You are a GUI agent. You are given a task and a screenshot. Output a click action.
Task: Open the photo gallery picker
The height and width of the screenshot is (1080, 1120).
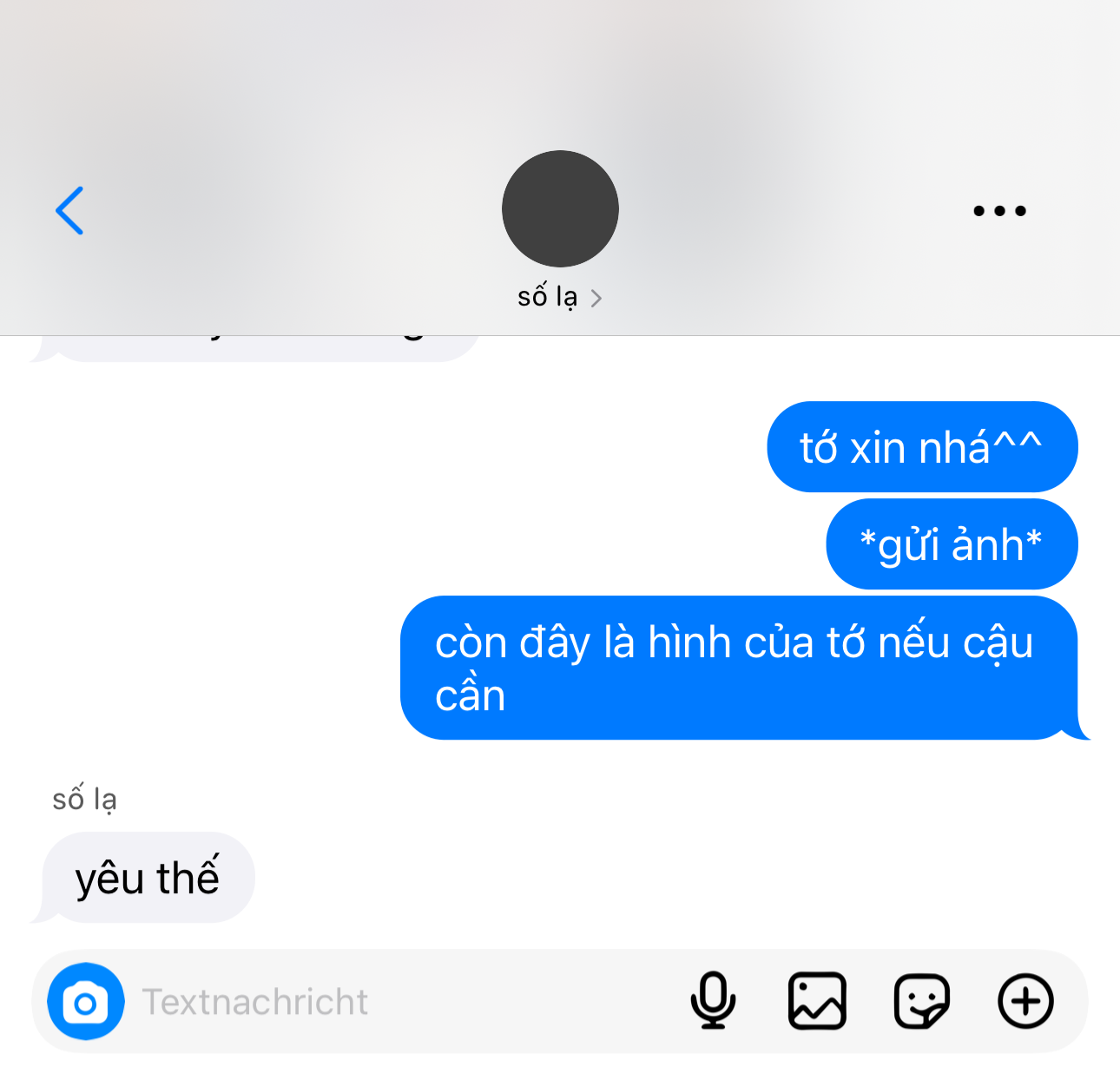pyautogui.click(x=817, y=1001)
